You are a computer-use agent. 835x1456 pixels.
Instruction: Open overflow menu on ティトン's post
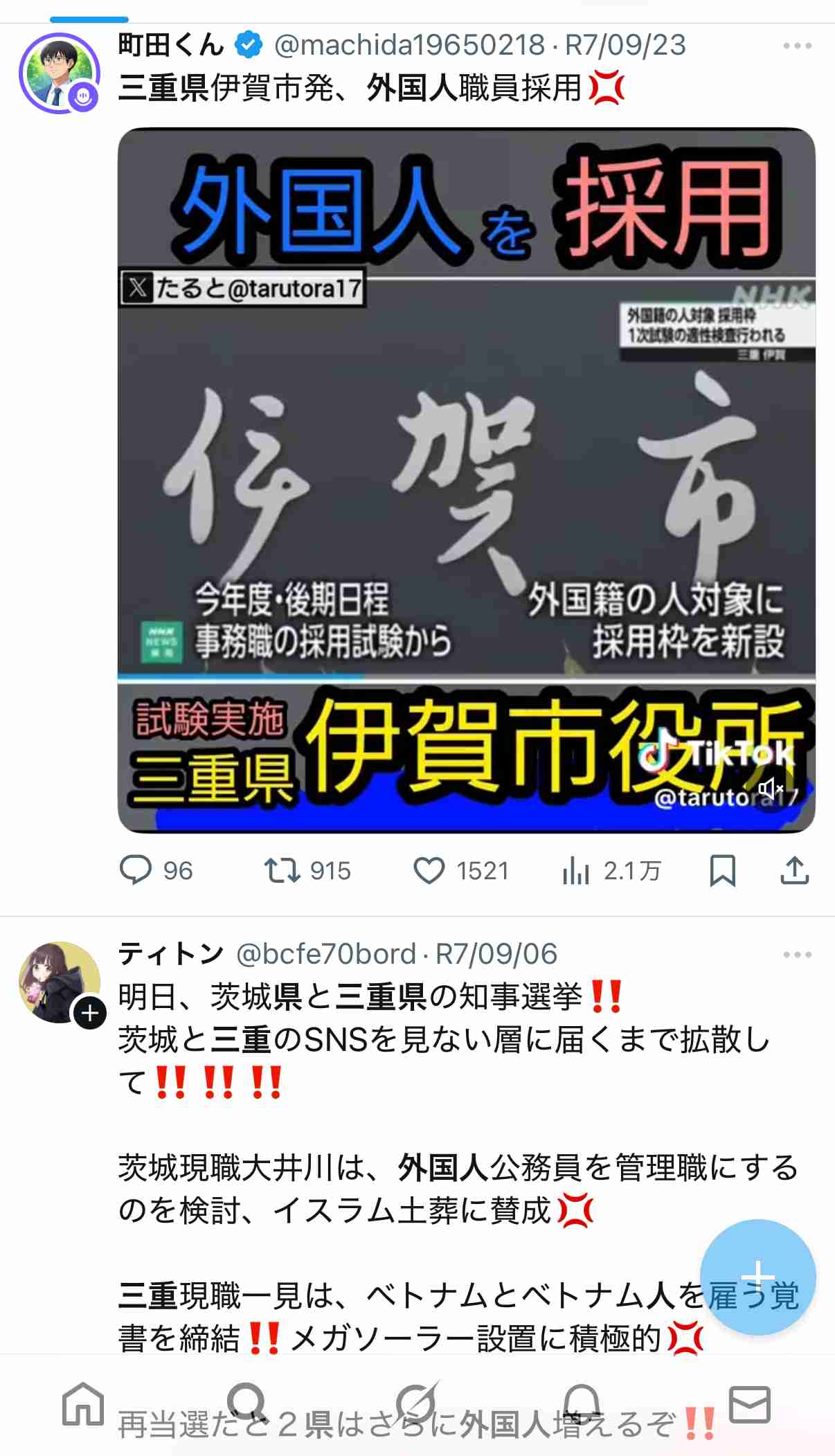coord(797,955)
